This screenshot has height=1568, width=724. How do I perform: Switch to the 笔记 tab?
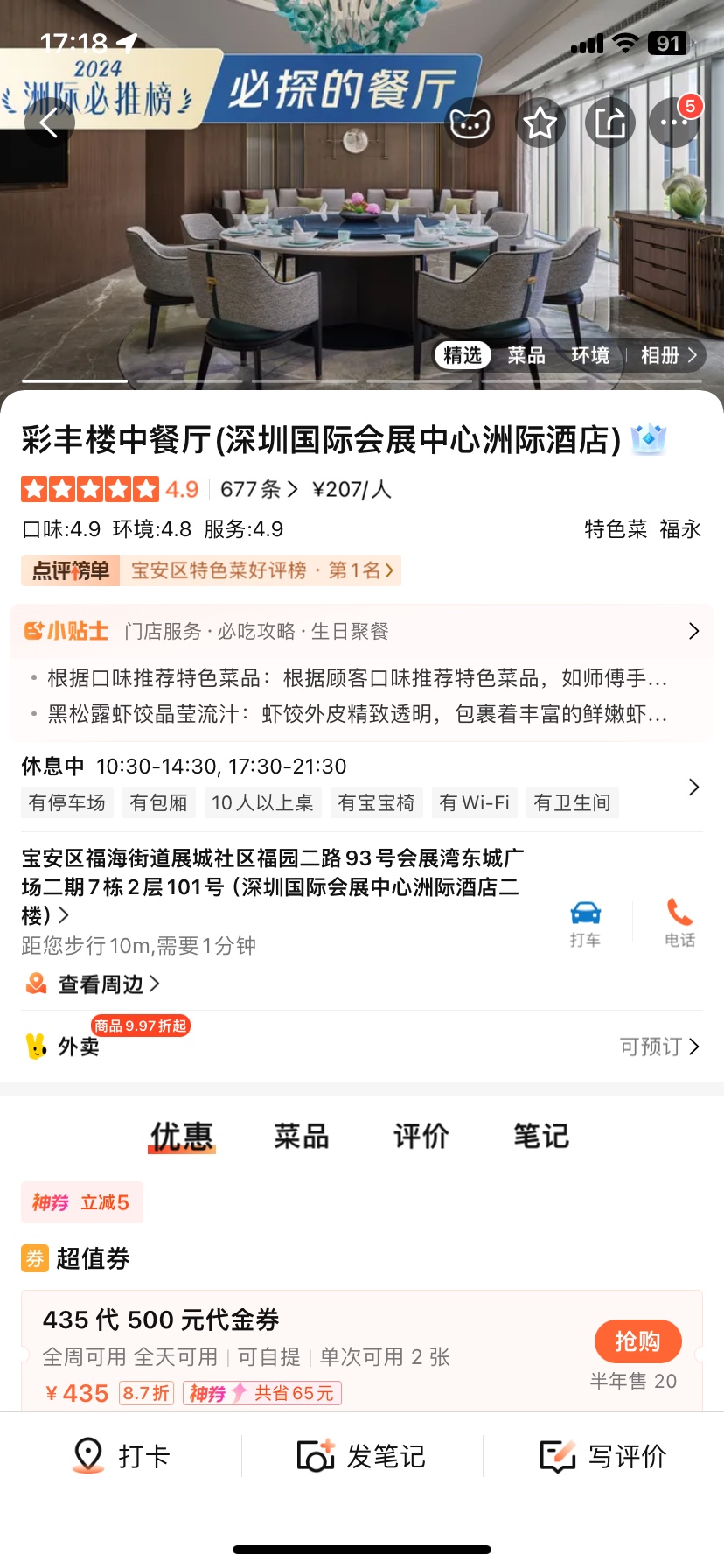pos(541,1136)
